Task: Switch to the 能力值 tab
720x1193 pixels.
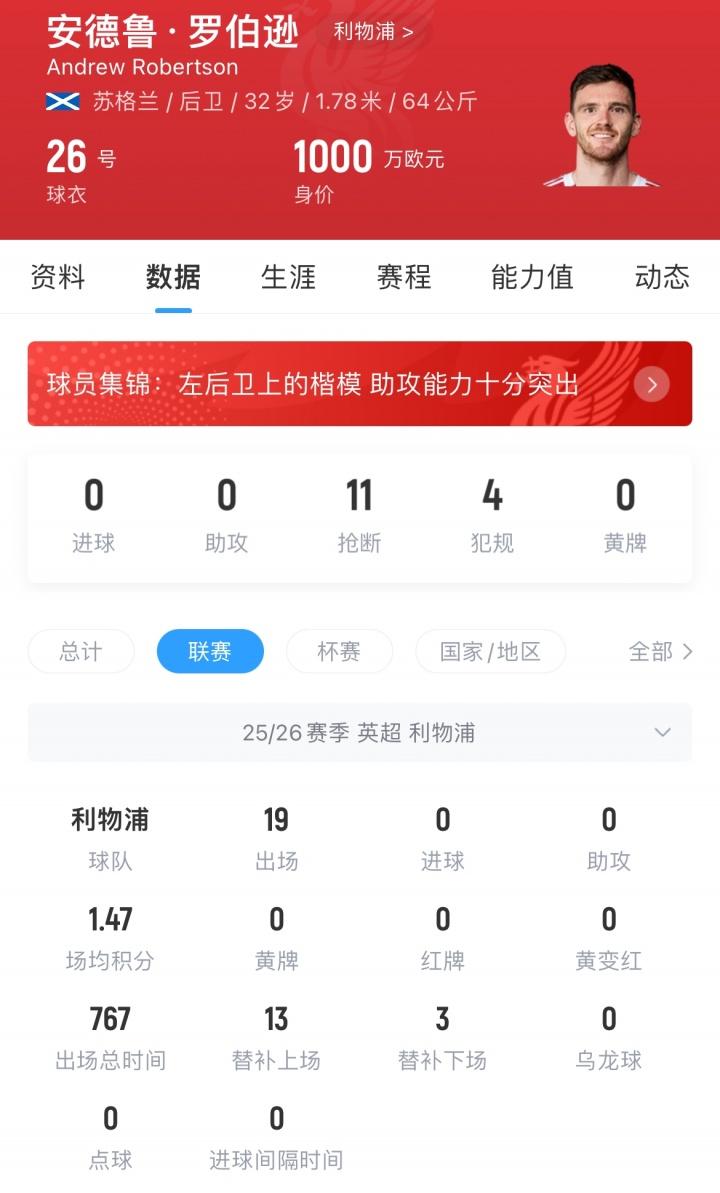Action: pyautogui.click(x=532, y=277)
